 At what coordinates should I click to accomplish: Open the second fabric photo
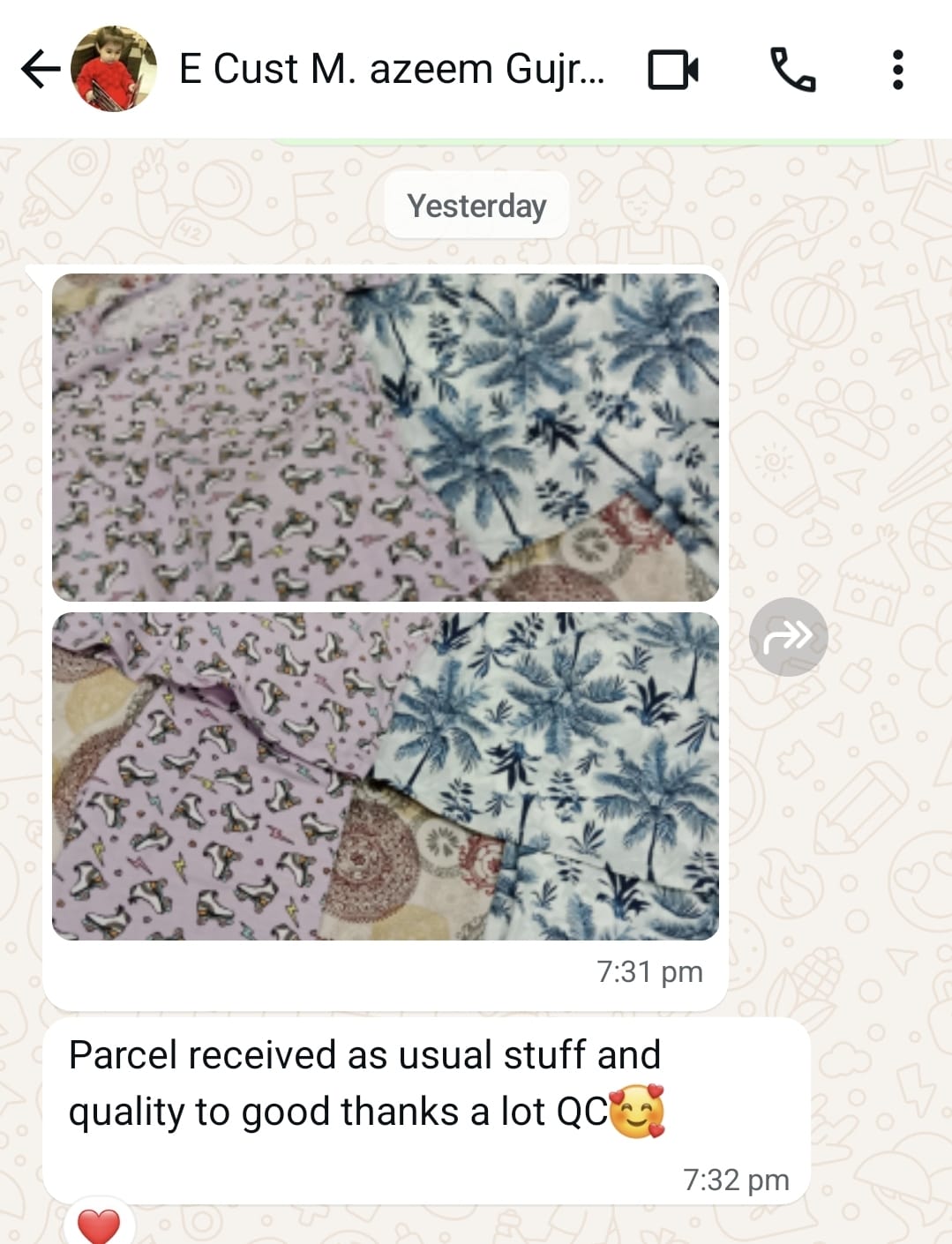386,776
